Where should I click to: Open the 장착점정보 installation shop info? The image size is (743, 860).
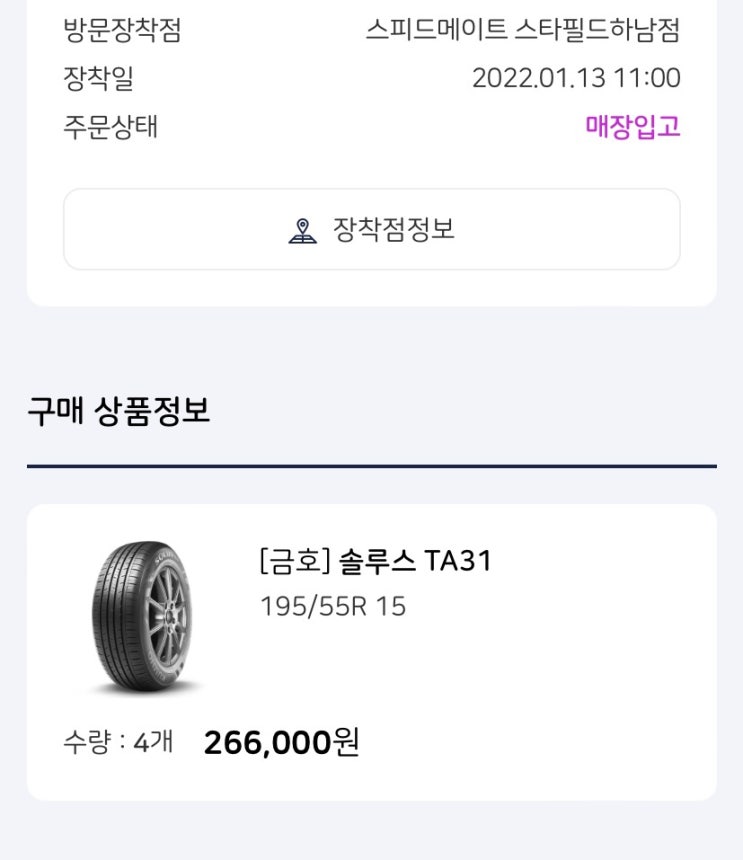[x=371, y=230]
